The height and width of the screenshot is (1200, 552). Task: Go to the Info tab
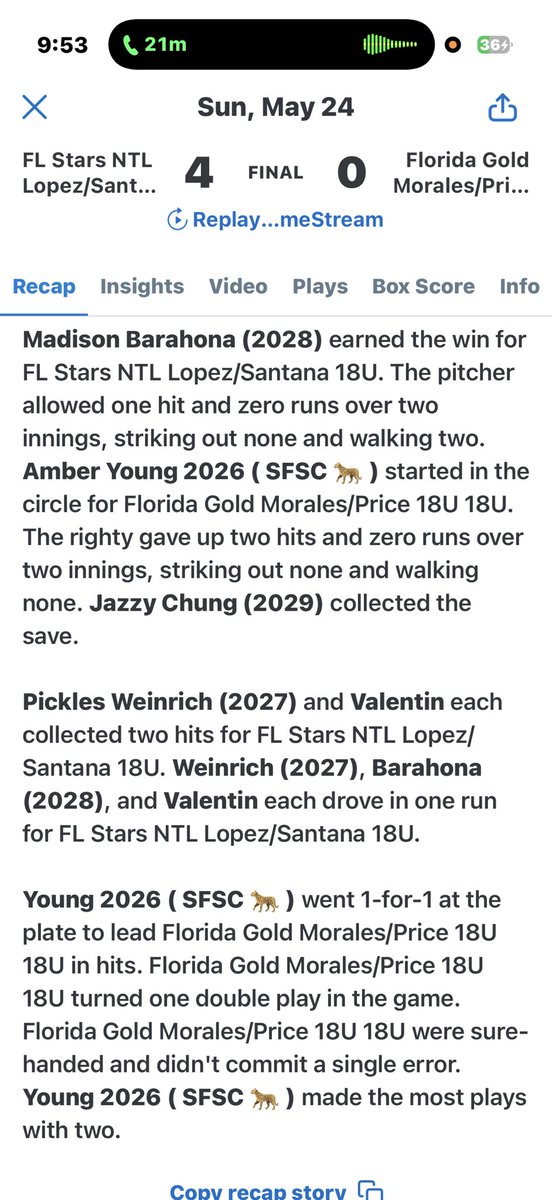(519, 286)
